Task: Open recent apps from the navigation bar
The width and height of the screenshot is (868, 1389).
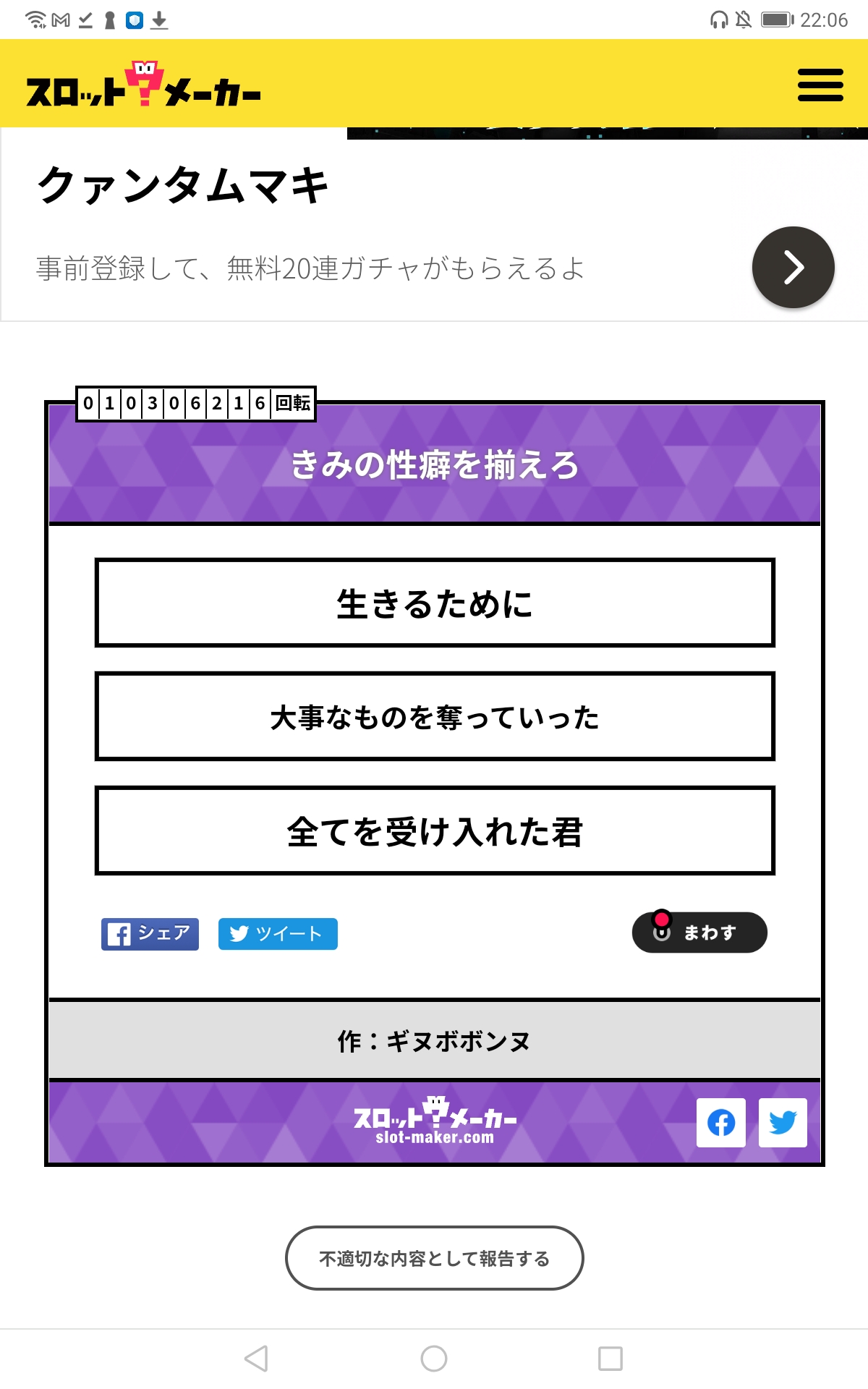Action: click(x=610, y=1359)
